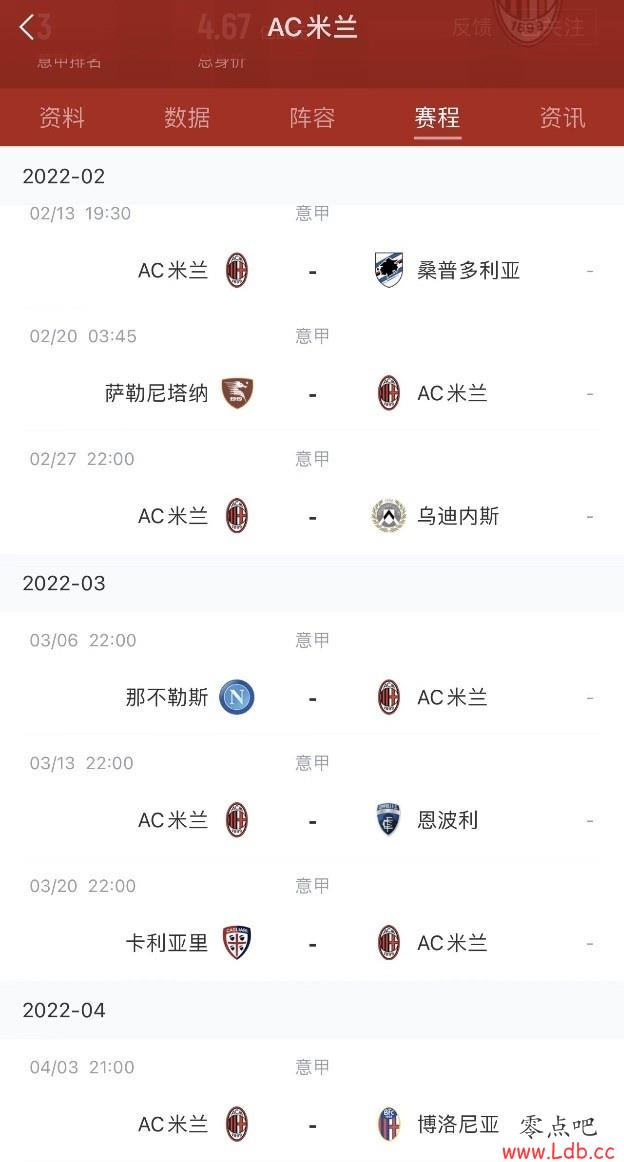Open AC米兰 vs 桑普多利亚 match
Screen dimensions: 624x1162
[x=312, y=270]
